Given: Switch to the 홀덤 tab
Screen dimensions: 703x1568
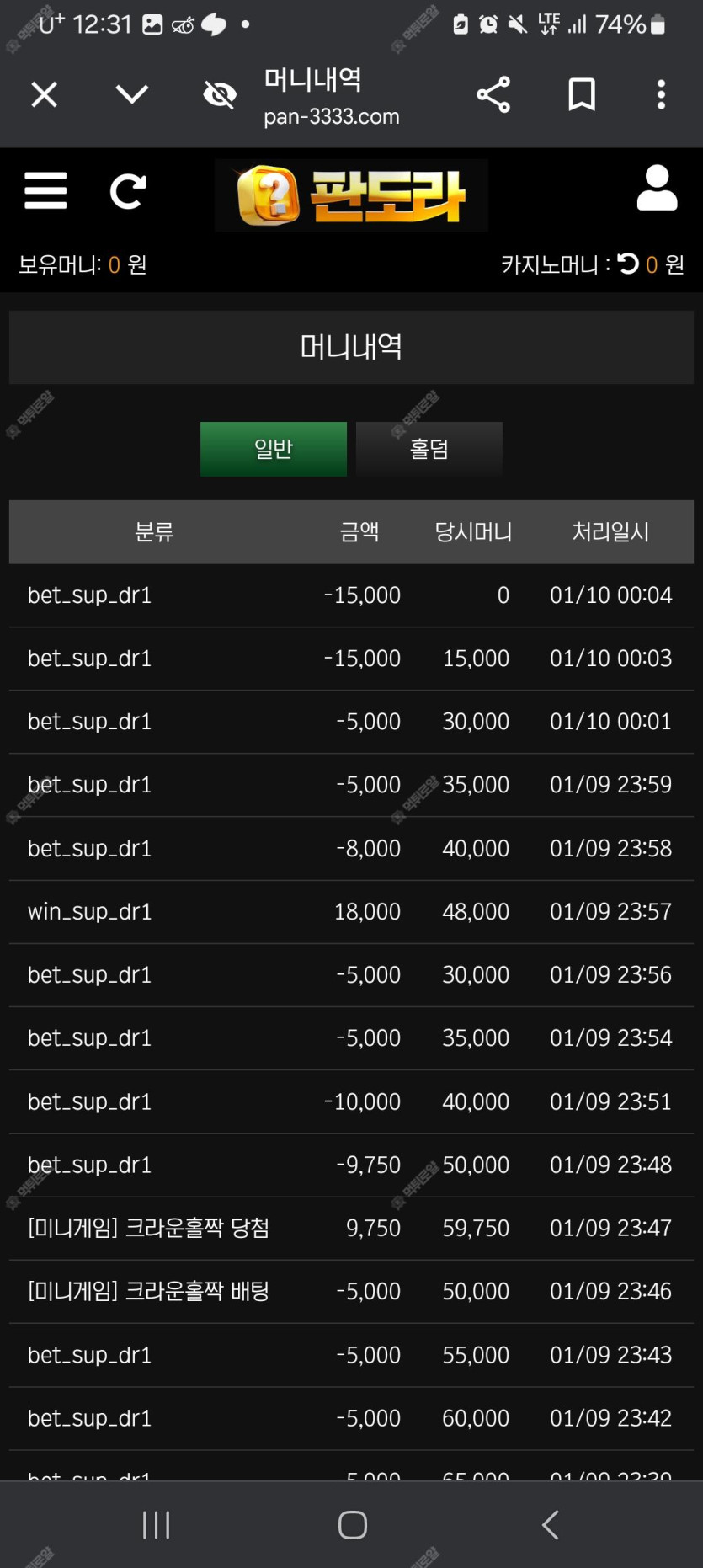Looking at the screenshot, I should pyautogui.click(x=429, y=449).
